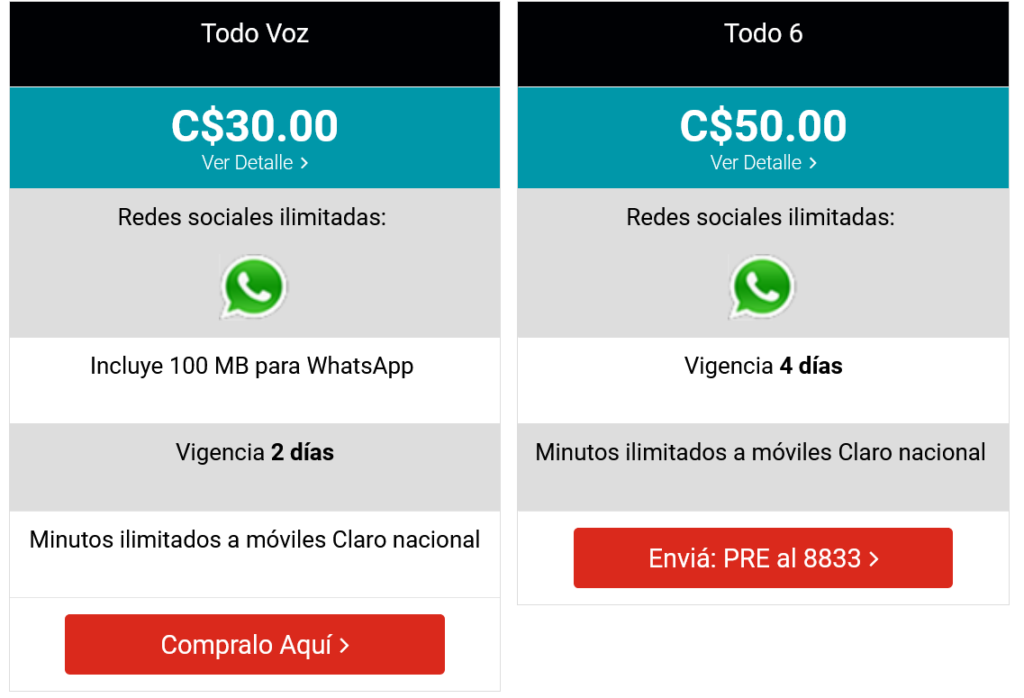Tap the Compralo Aquí button
Image resolution: width=1024 pixels, height=698 pixels.
tap(254, 645)
